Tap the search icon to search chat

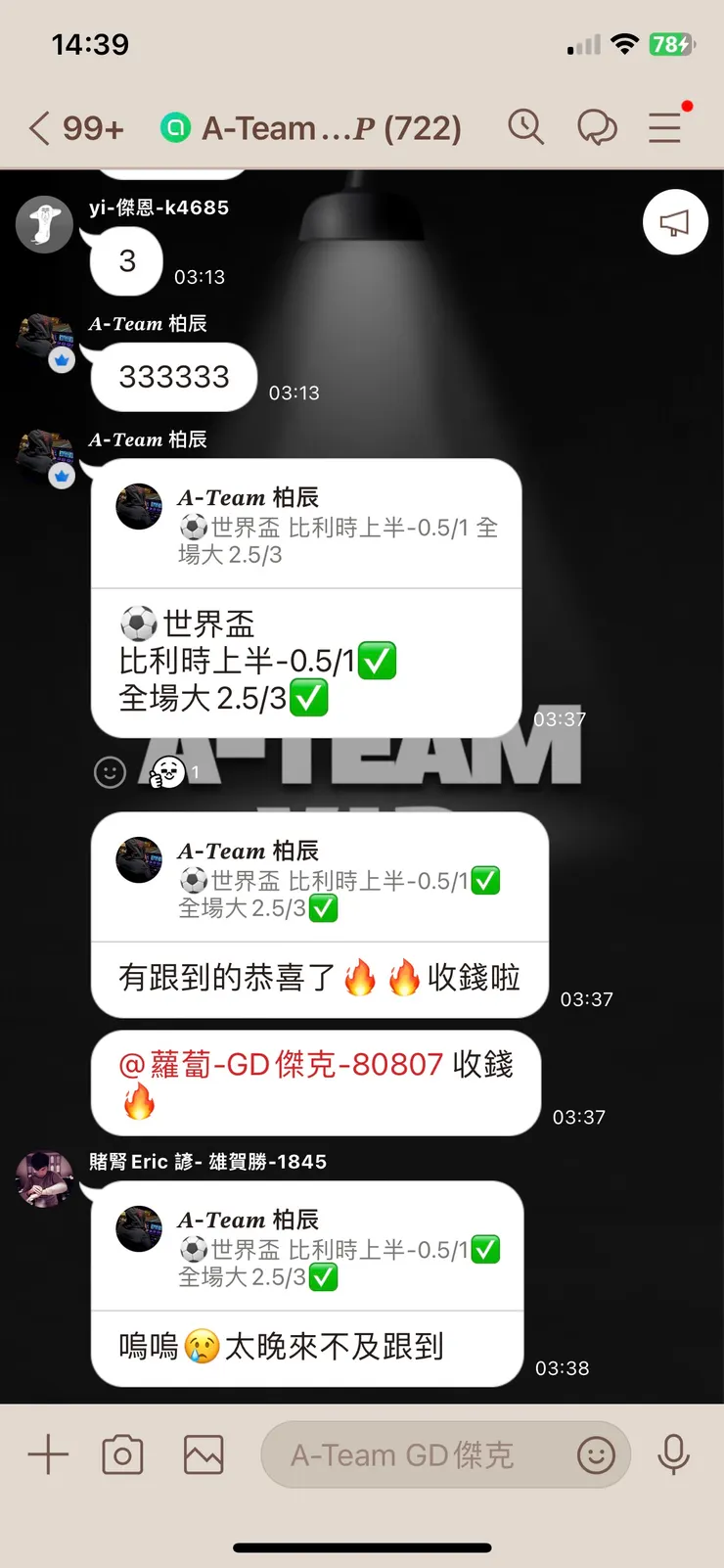click(x=526, y=127)
